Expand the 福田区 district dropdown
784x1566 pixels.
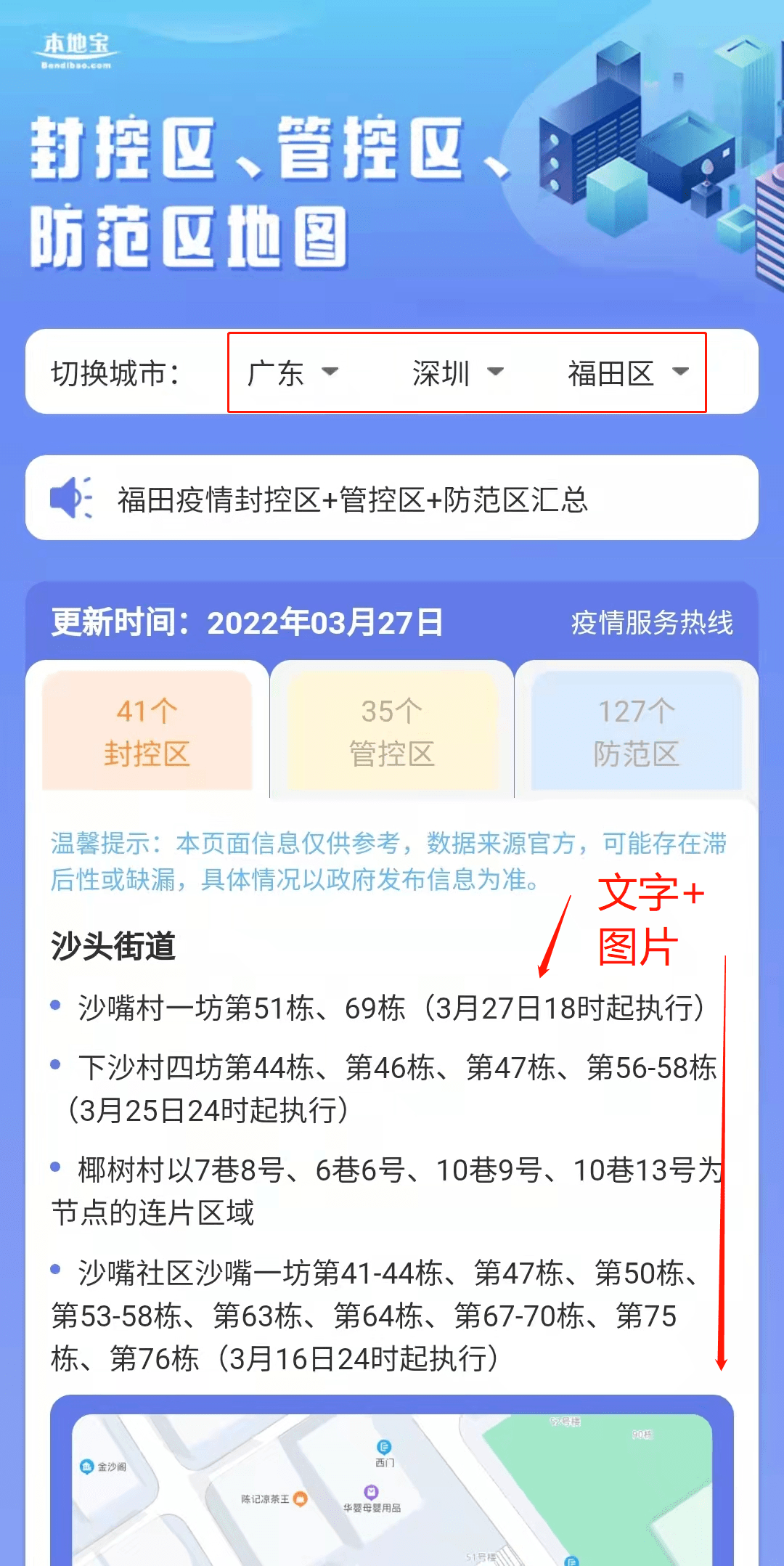(627, 373)
